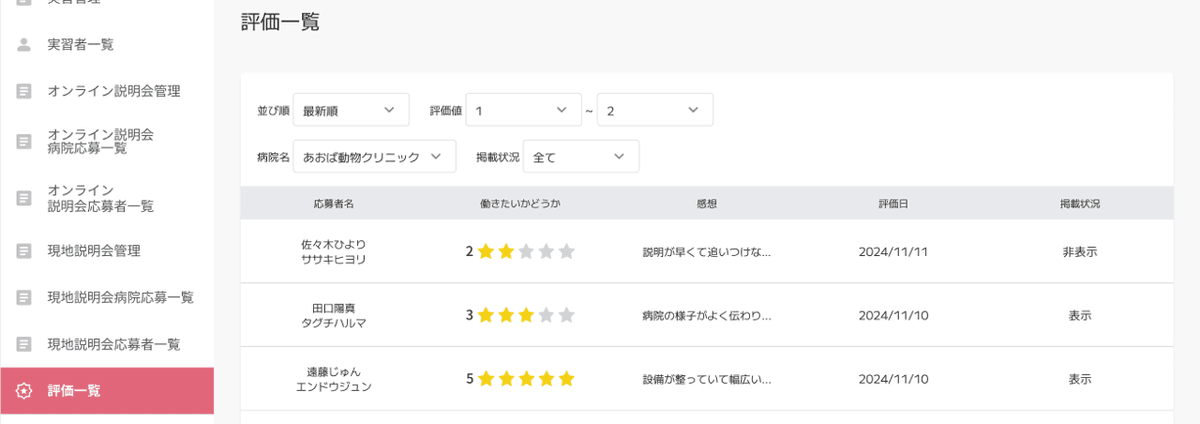
Task: Open 実習者一覧 in the sidebar
Action: [80, 44]
